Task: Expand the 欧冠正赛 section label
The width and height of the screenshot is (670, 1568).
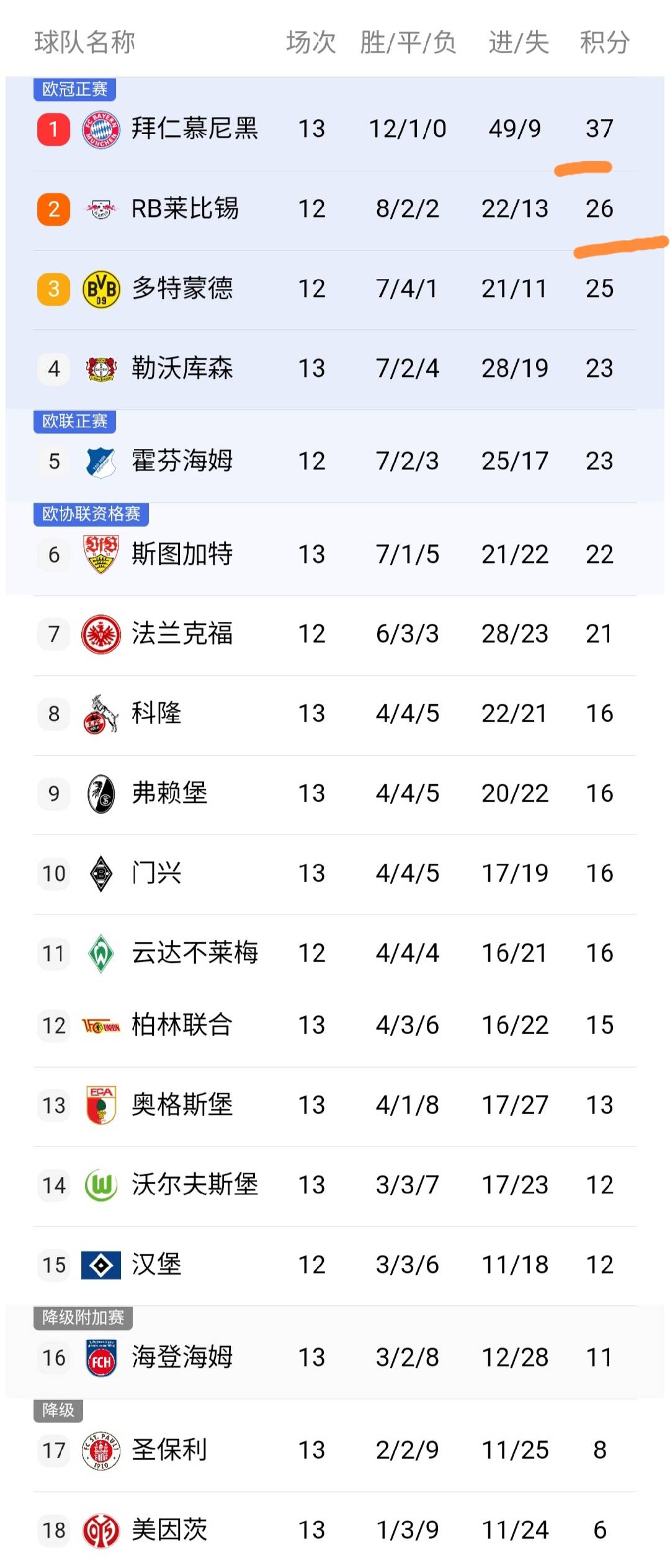Action: (74, 89)
